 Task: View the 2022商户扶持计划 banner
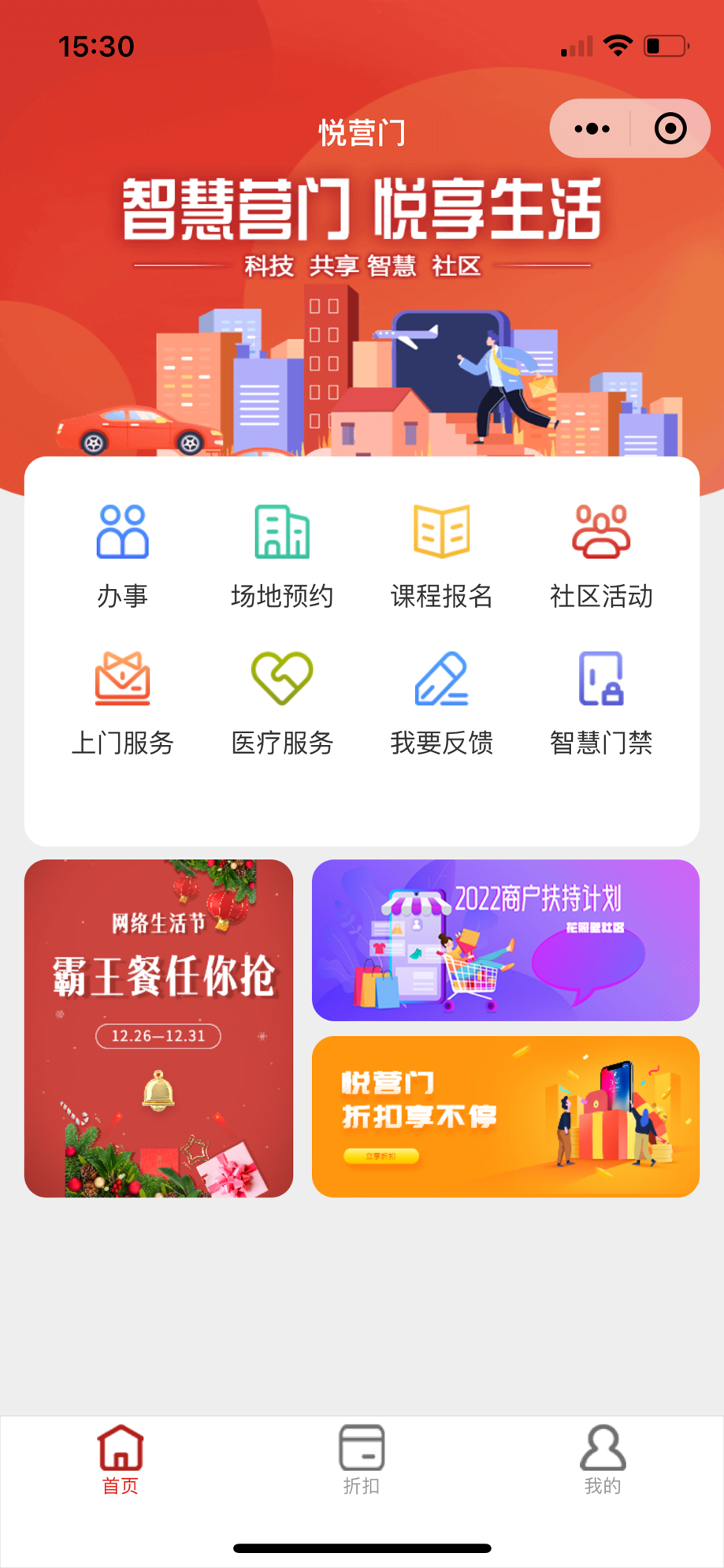[505, 940]
